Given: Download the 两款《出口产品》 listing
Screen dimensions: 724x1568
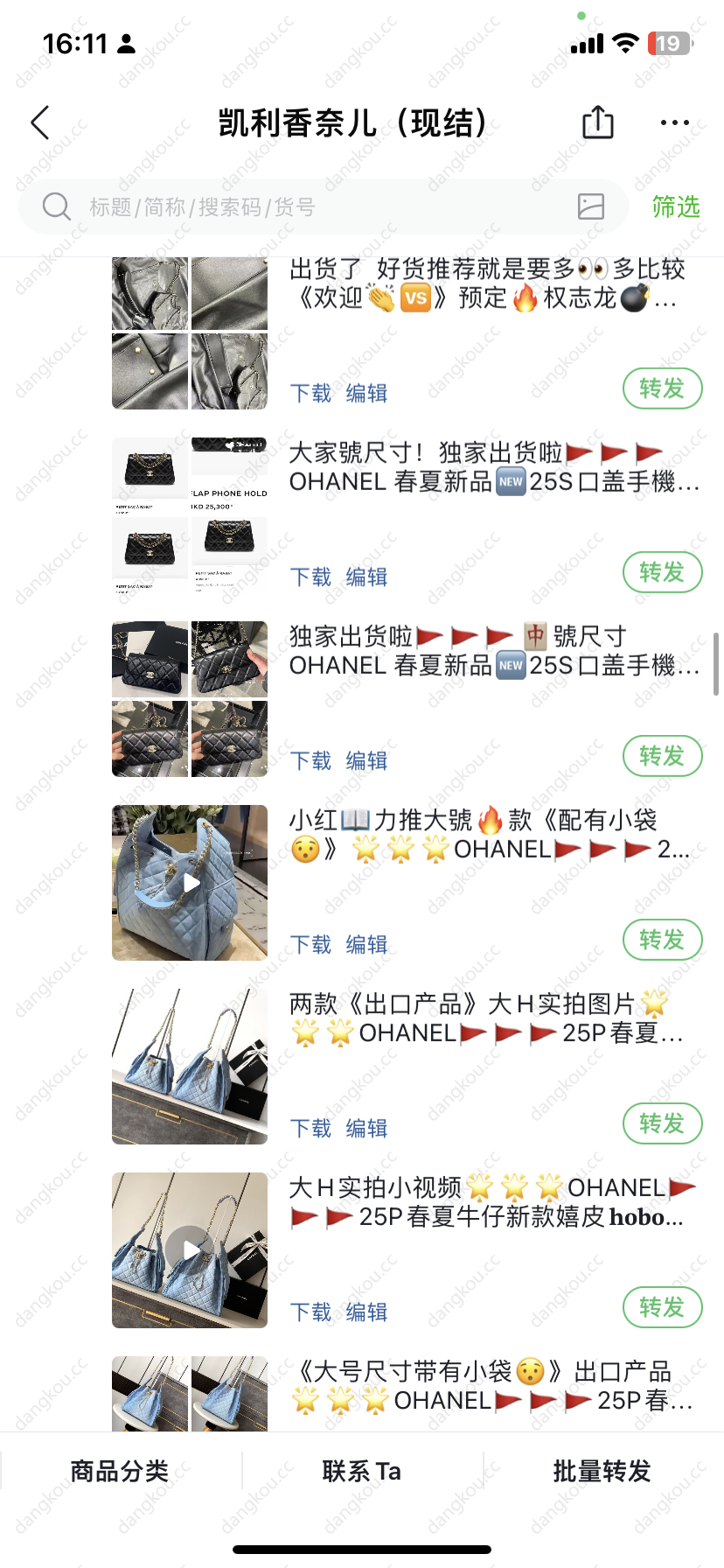Looking at the screenshot, I should pyautogui.click(x=311, y=1128).
